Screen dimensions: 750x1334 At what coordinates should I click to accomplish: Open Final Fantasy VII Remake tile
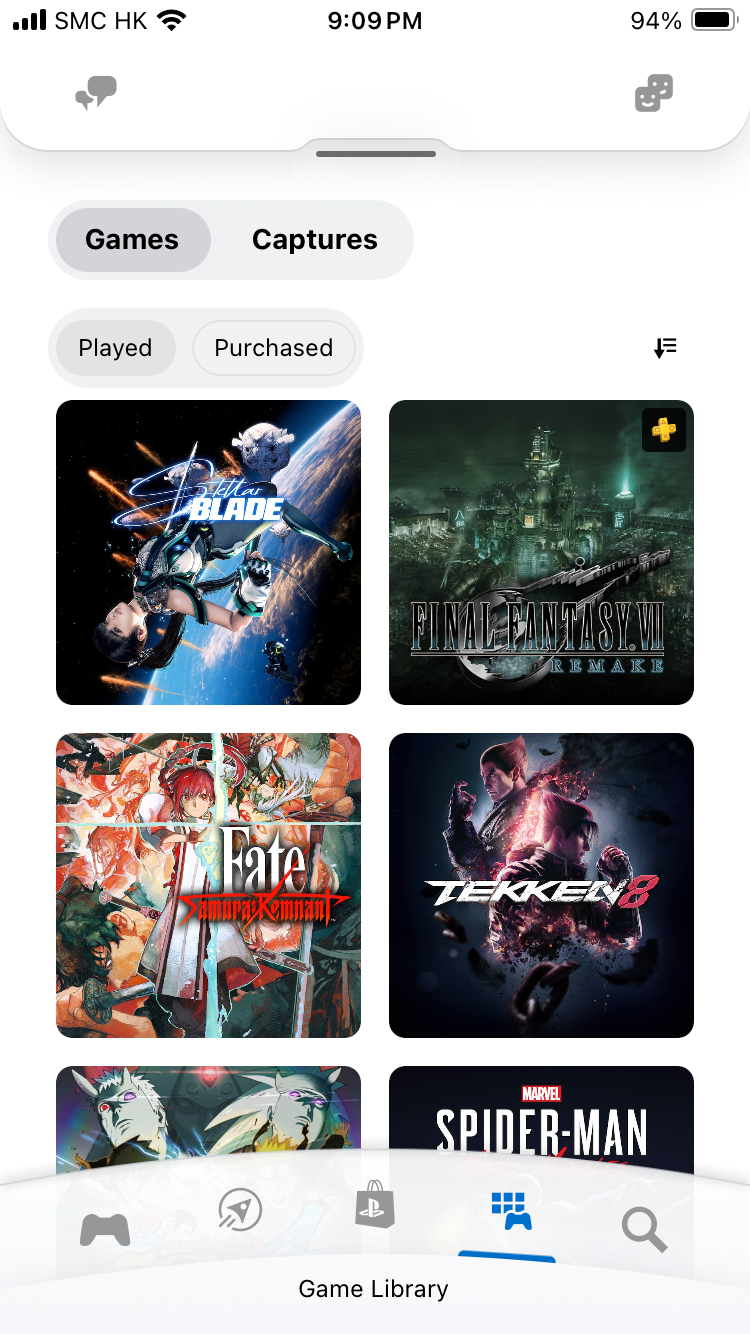pyautogui.click(x=541, y=552)
